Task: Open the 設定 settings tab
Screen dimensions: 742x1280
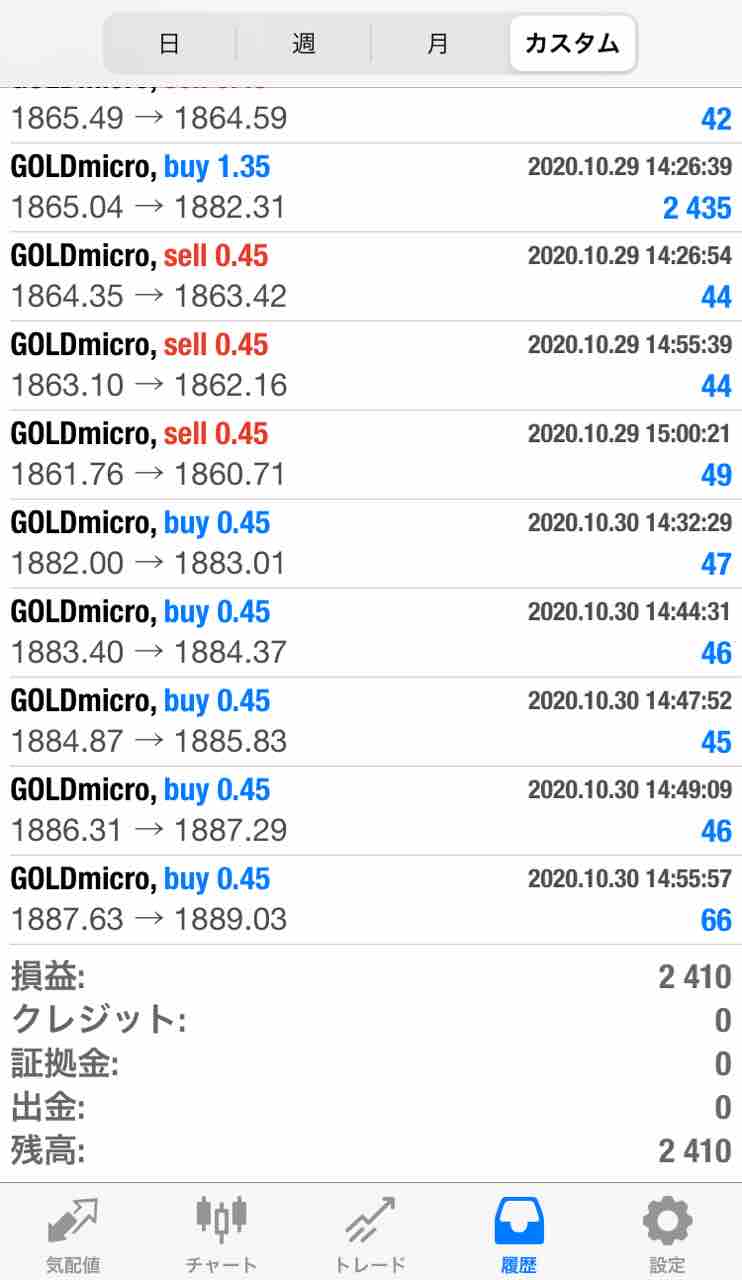Action: tap(667, 1233)
